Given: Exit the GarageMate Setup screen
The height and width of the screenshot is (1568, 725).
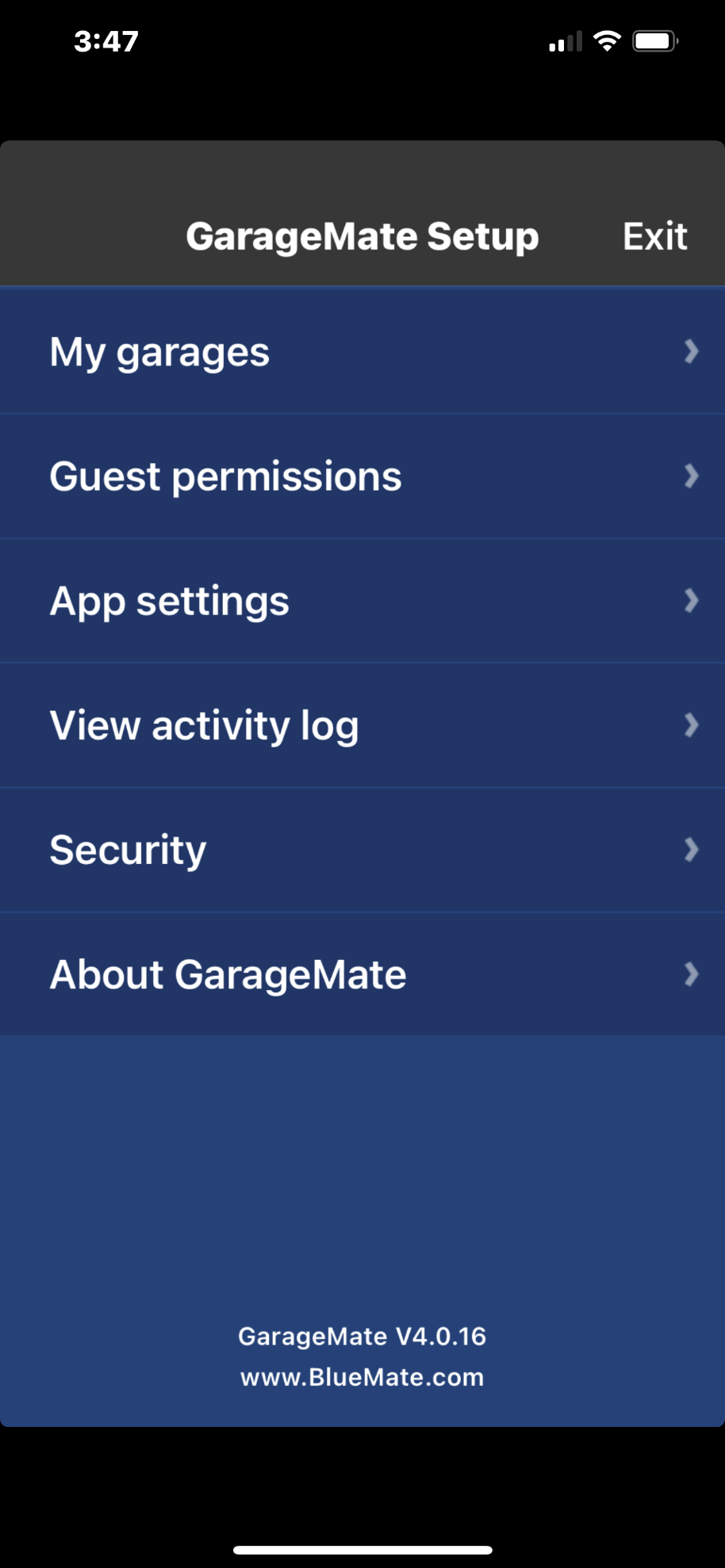Looking at the screenshot, I should tap(654, 236).
